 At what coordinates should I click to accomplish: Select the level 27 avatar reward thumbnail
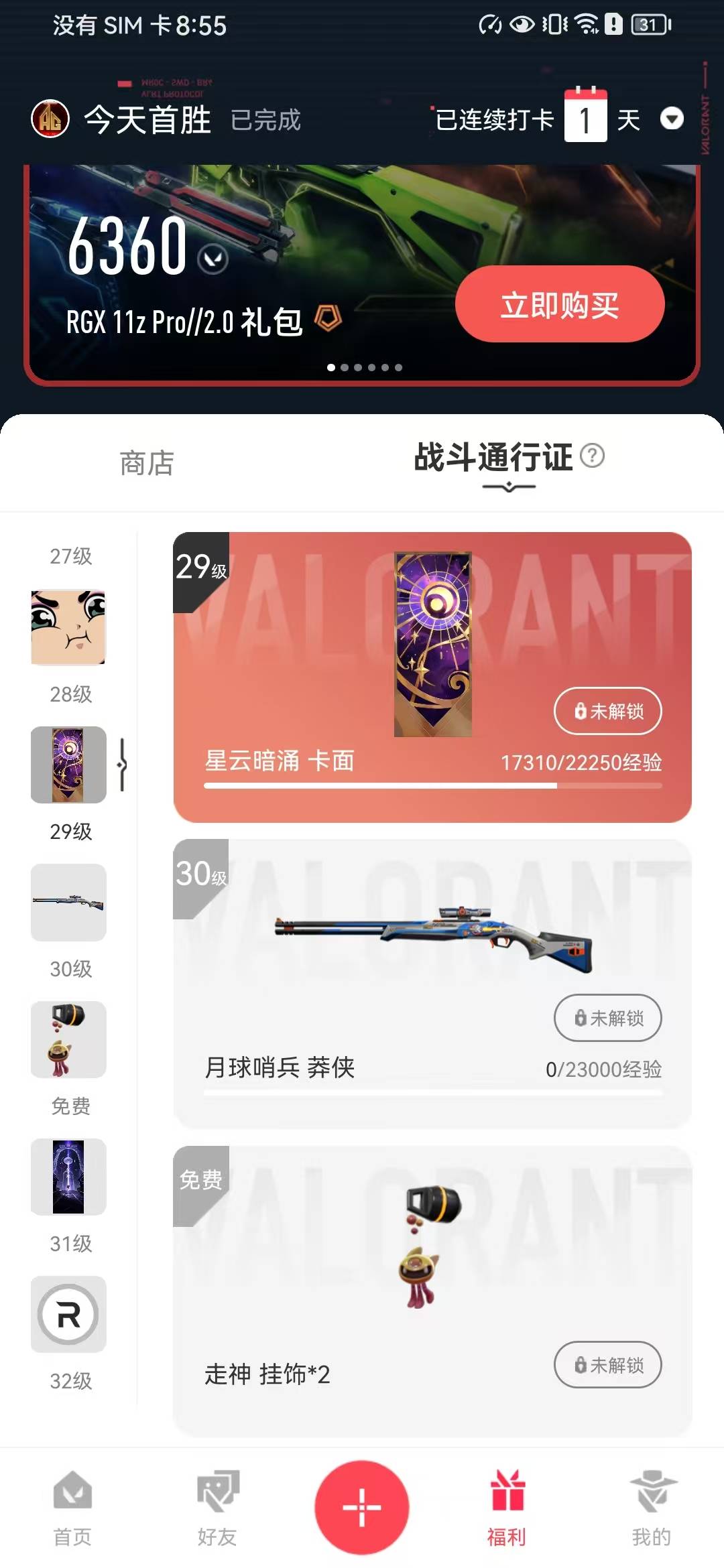(x=68, y=627)
